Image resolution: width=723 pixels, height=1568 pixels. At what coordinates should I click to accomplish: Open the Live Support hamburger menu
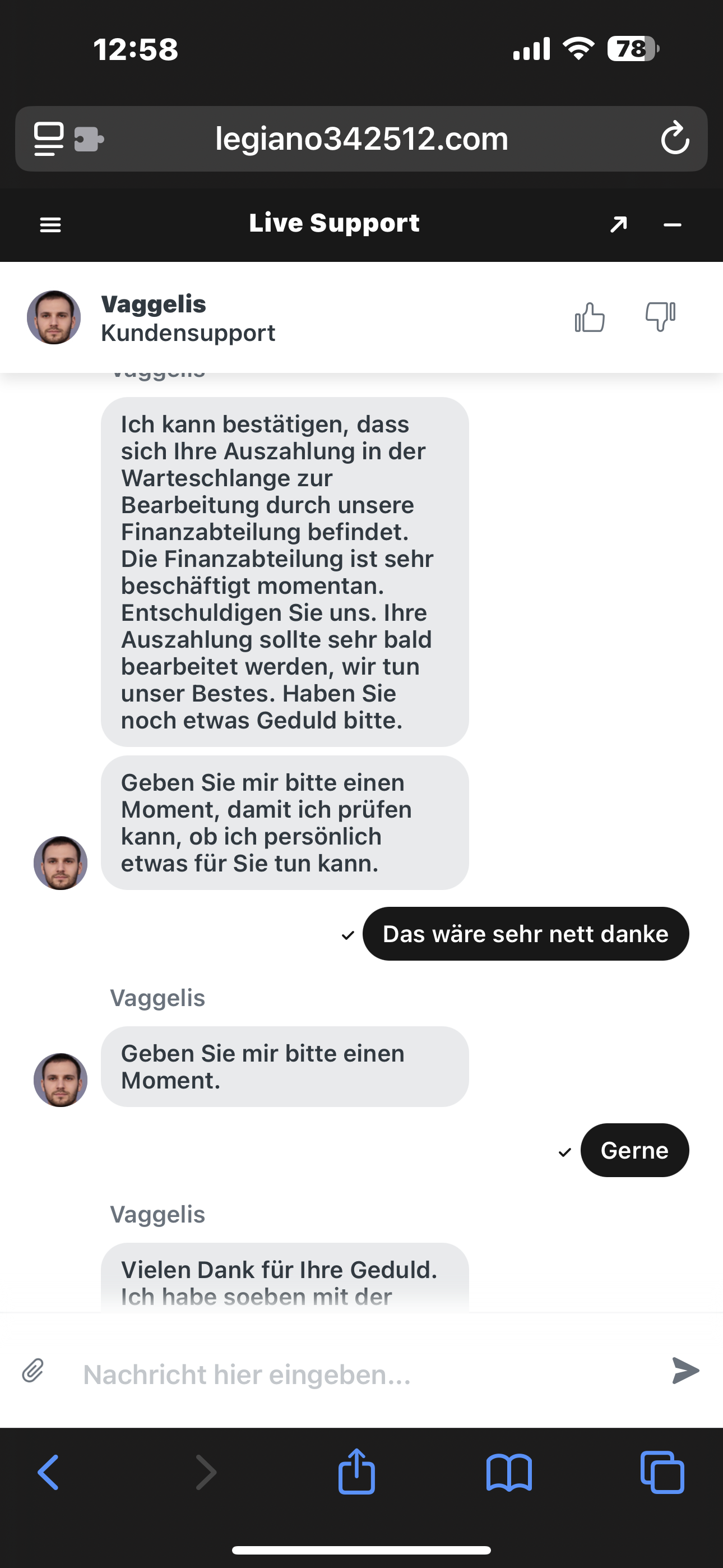click(50, 225)
